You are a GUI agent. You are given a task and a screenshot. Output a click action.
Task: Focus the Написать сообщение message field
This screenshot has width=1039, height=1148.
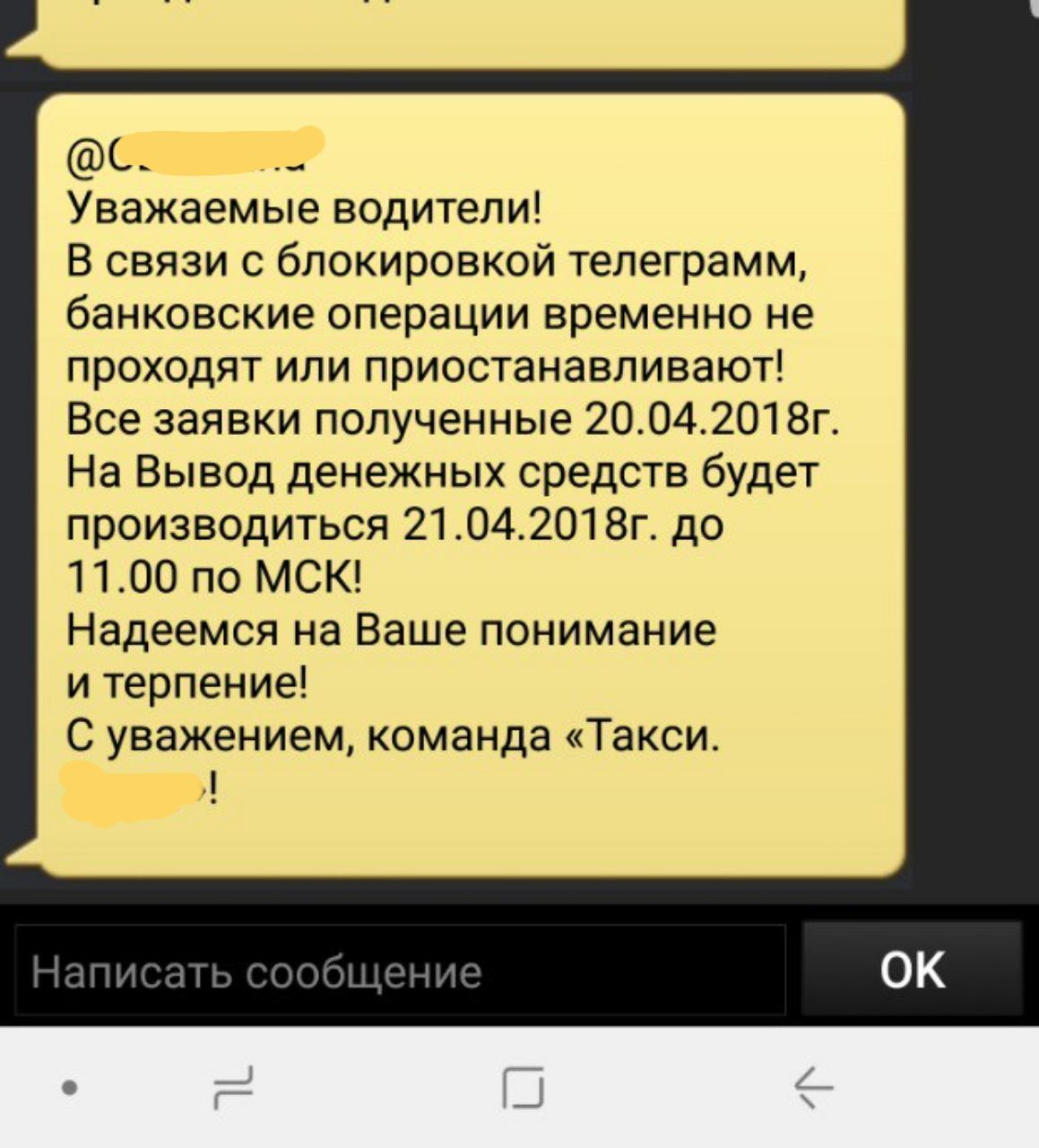point(400,971)
